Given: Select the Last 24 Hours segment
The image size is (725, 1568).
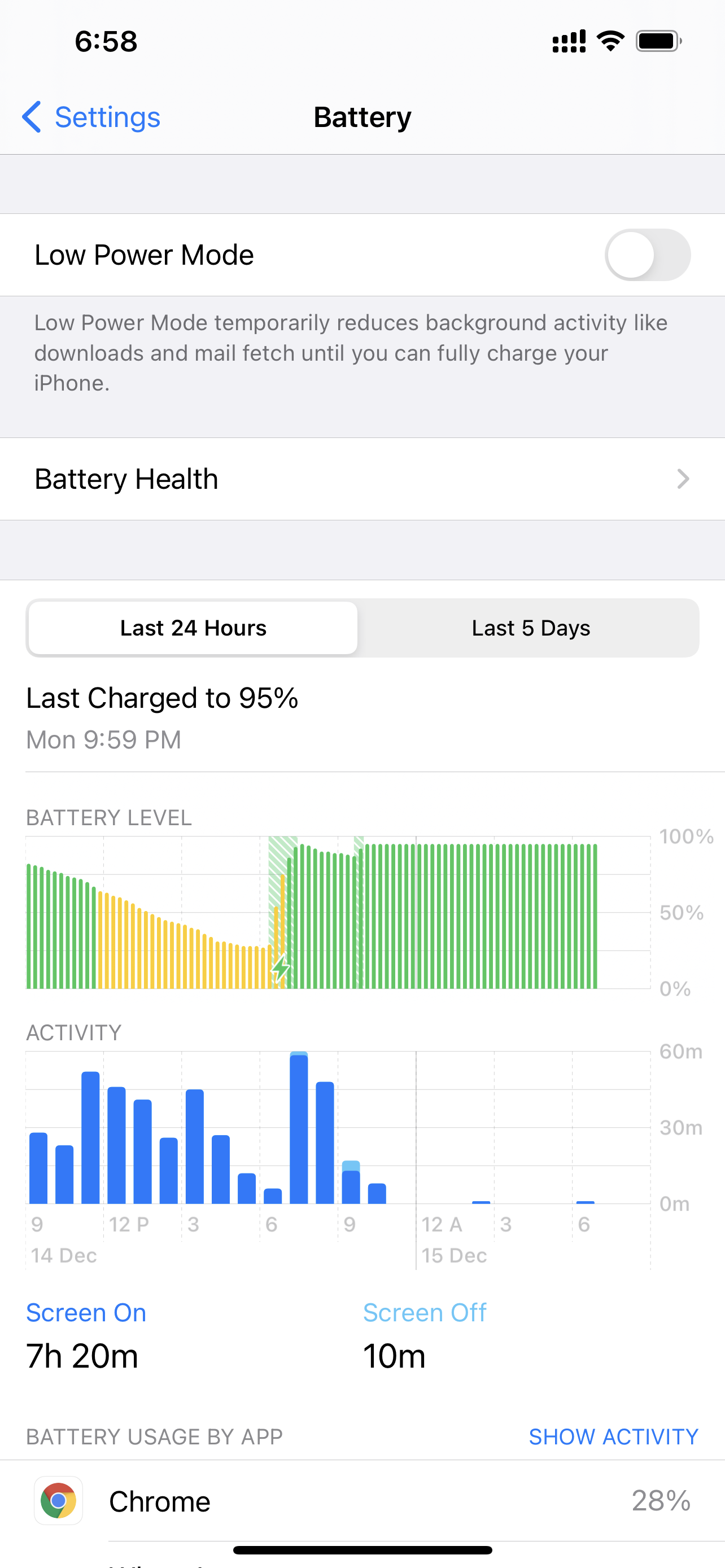Looking at the screenshot, I should [x=193, y=628].
